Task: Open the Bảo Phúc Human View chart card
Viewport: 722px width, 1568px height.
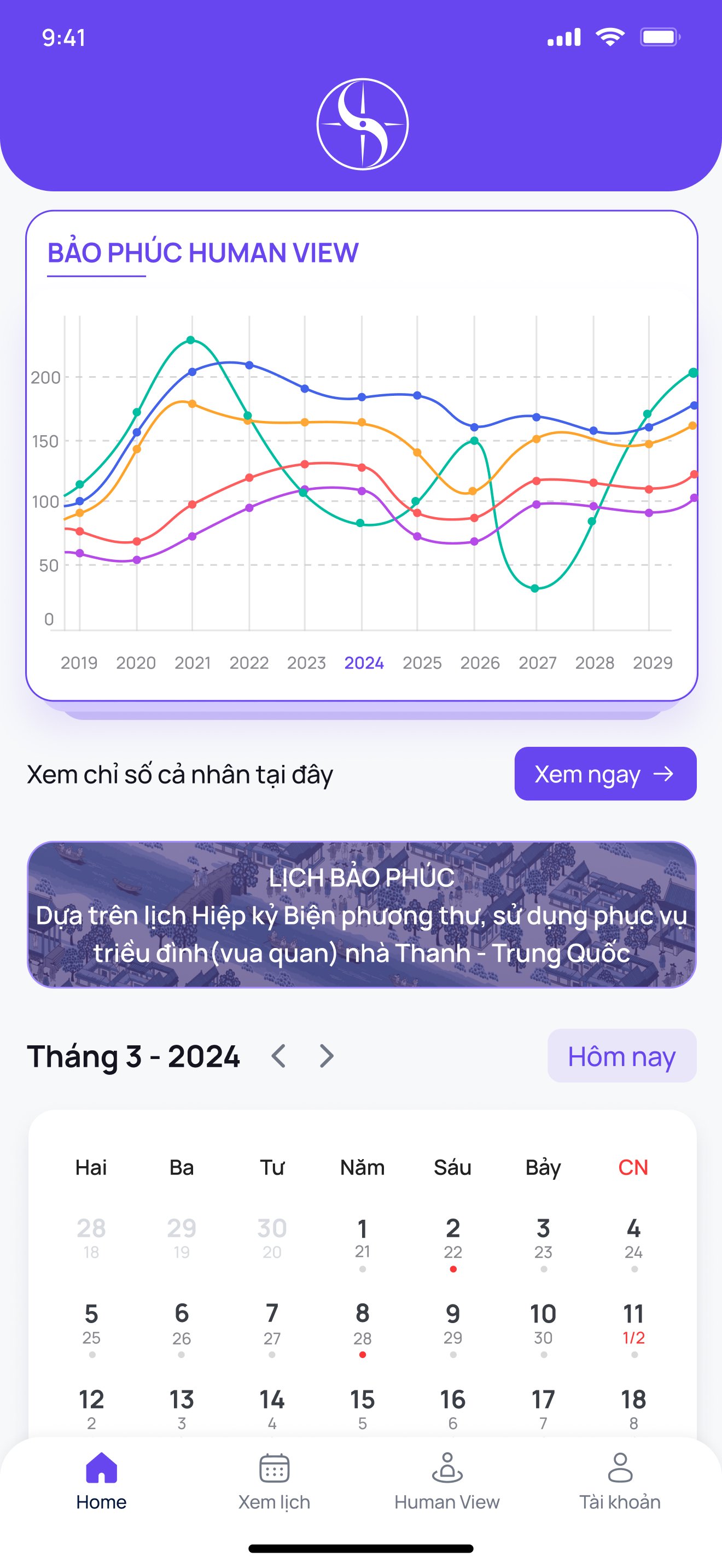Action: click(x=362, y=456)
